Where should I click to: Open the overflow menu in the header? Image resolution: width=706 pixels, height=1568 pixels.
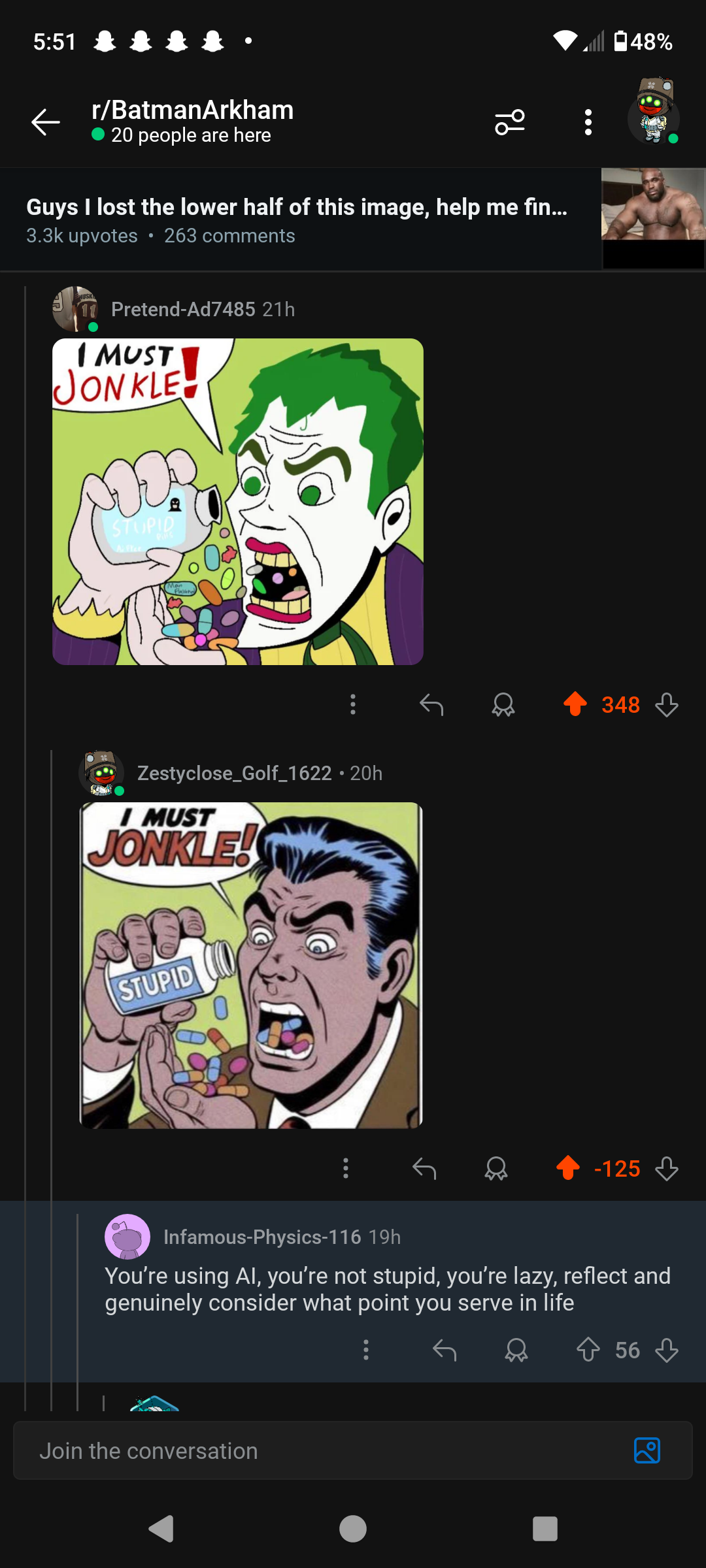tap(588, 122)
